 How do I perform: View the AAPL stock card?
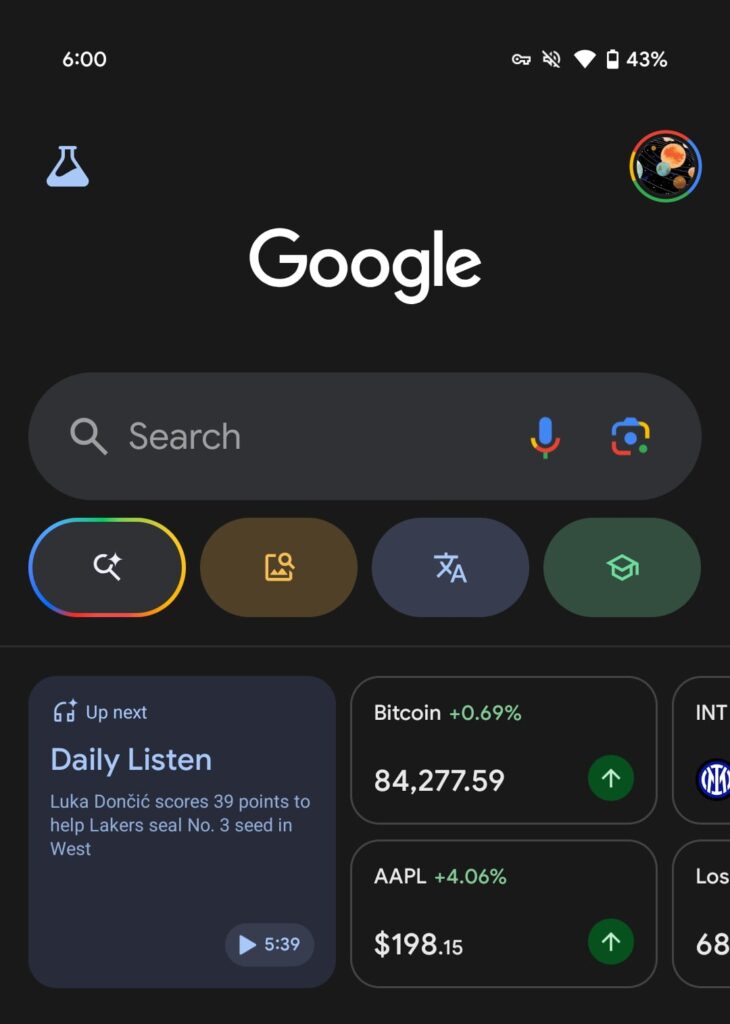pyautogui.click(x=503, y=913)
